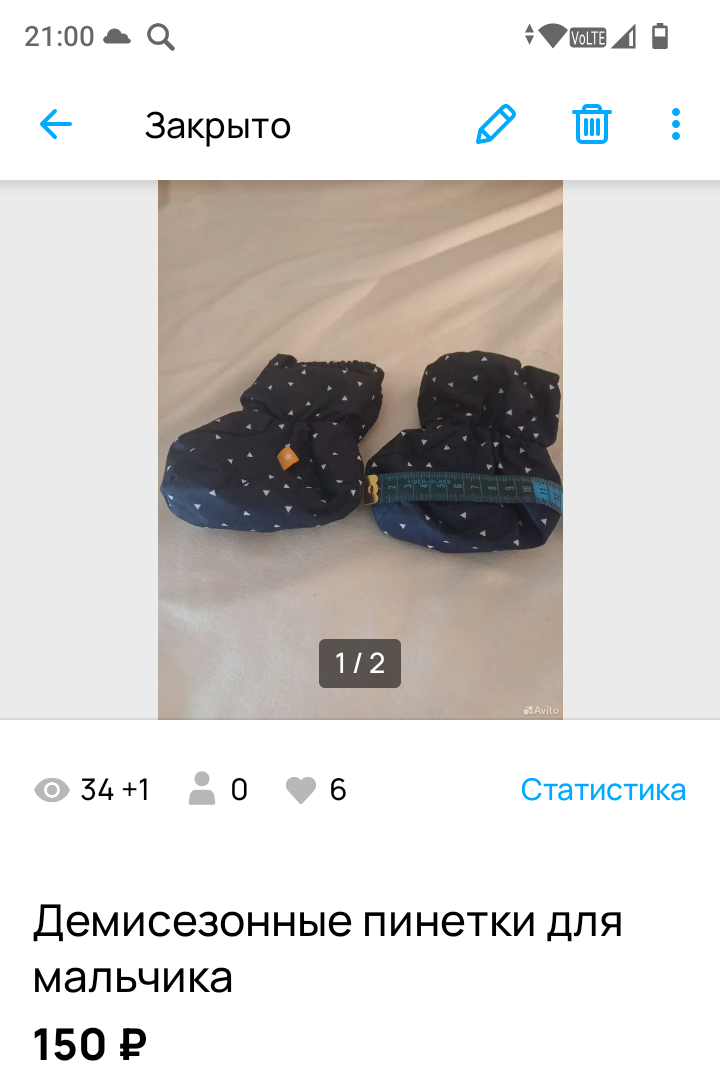The image size is (720, 1089).
Task: Open search via the magnifier icon
Action: click(161, 36)
